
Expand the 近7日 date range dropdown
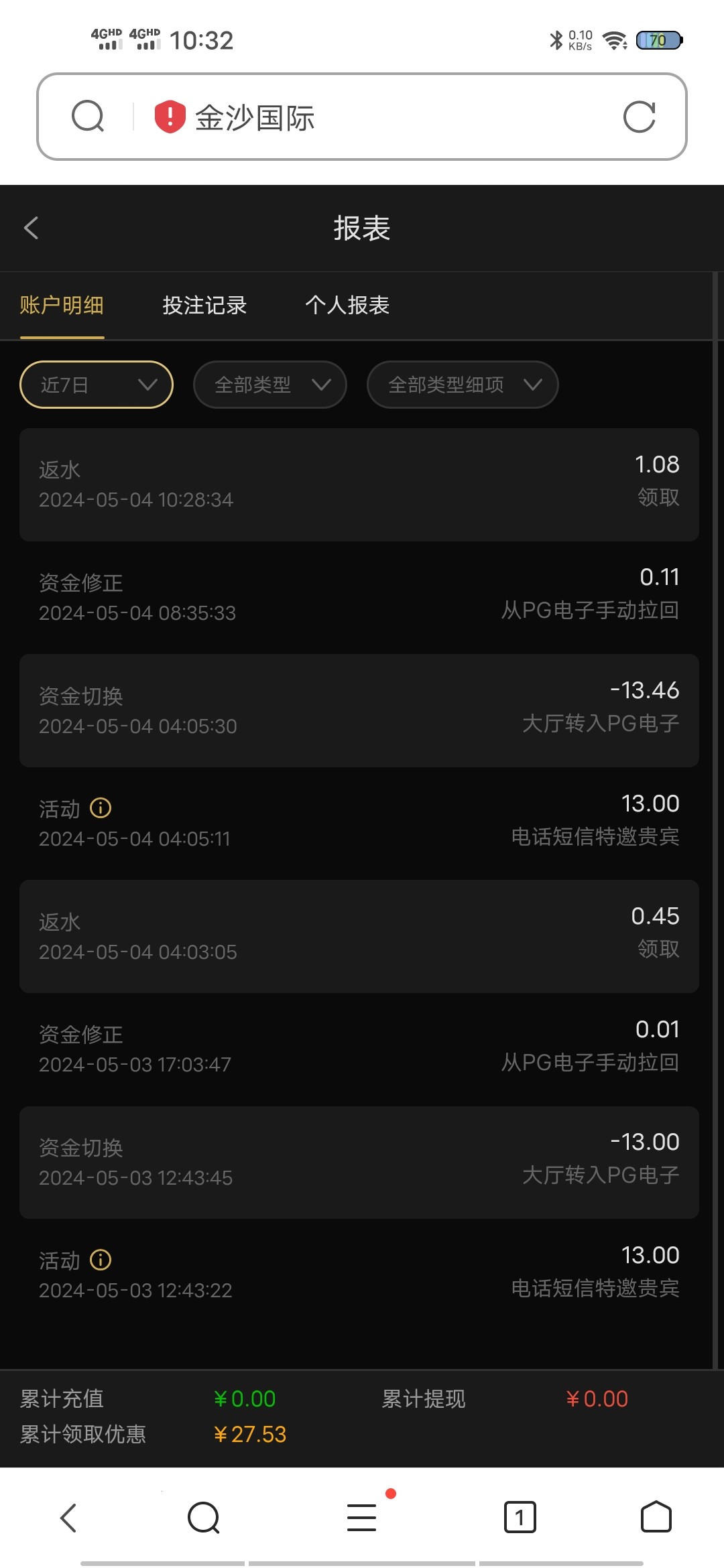97,385
